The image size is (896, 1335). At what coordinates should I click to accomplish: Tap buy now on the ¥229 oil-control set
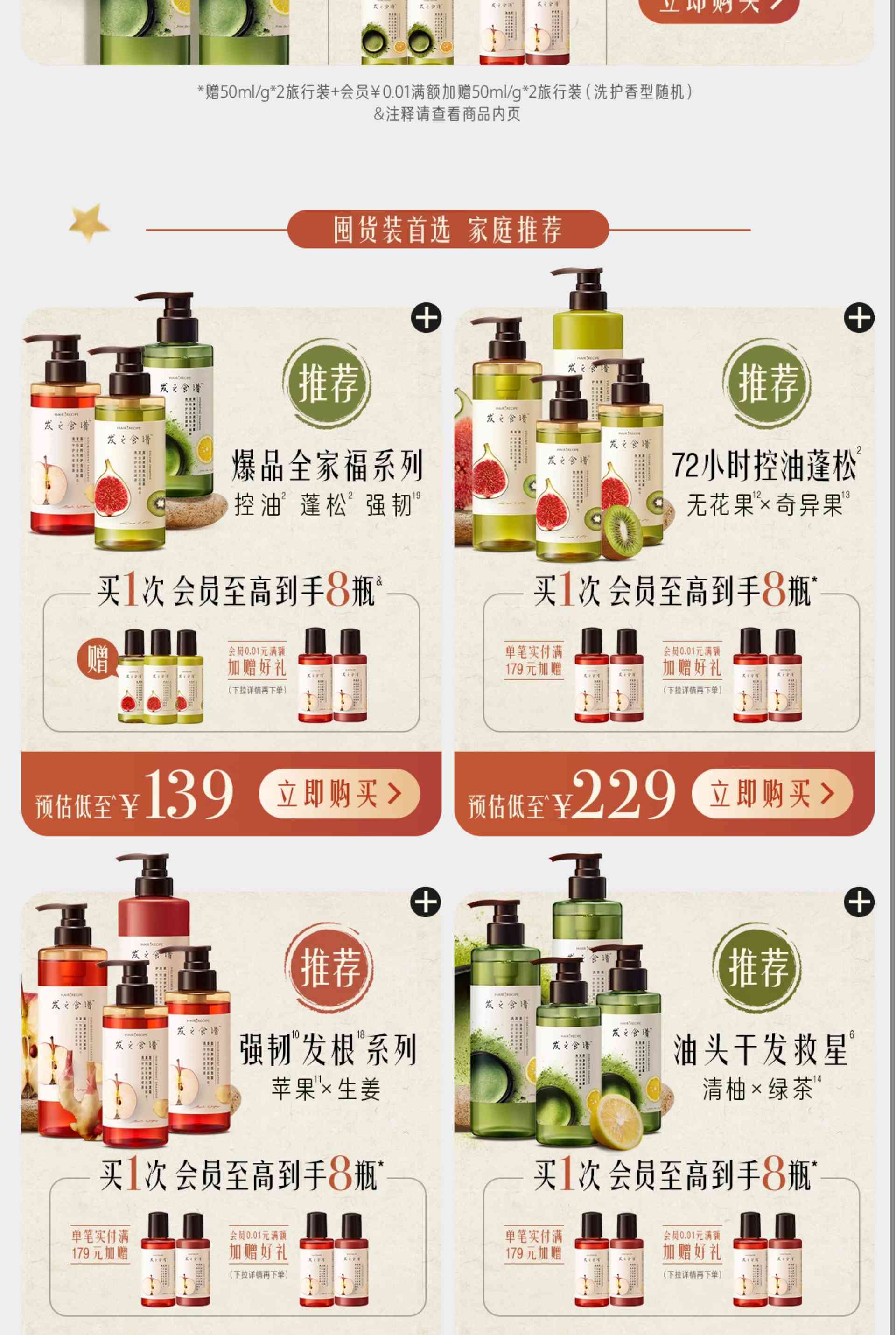click(772, 793)
